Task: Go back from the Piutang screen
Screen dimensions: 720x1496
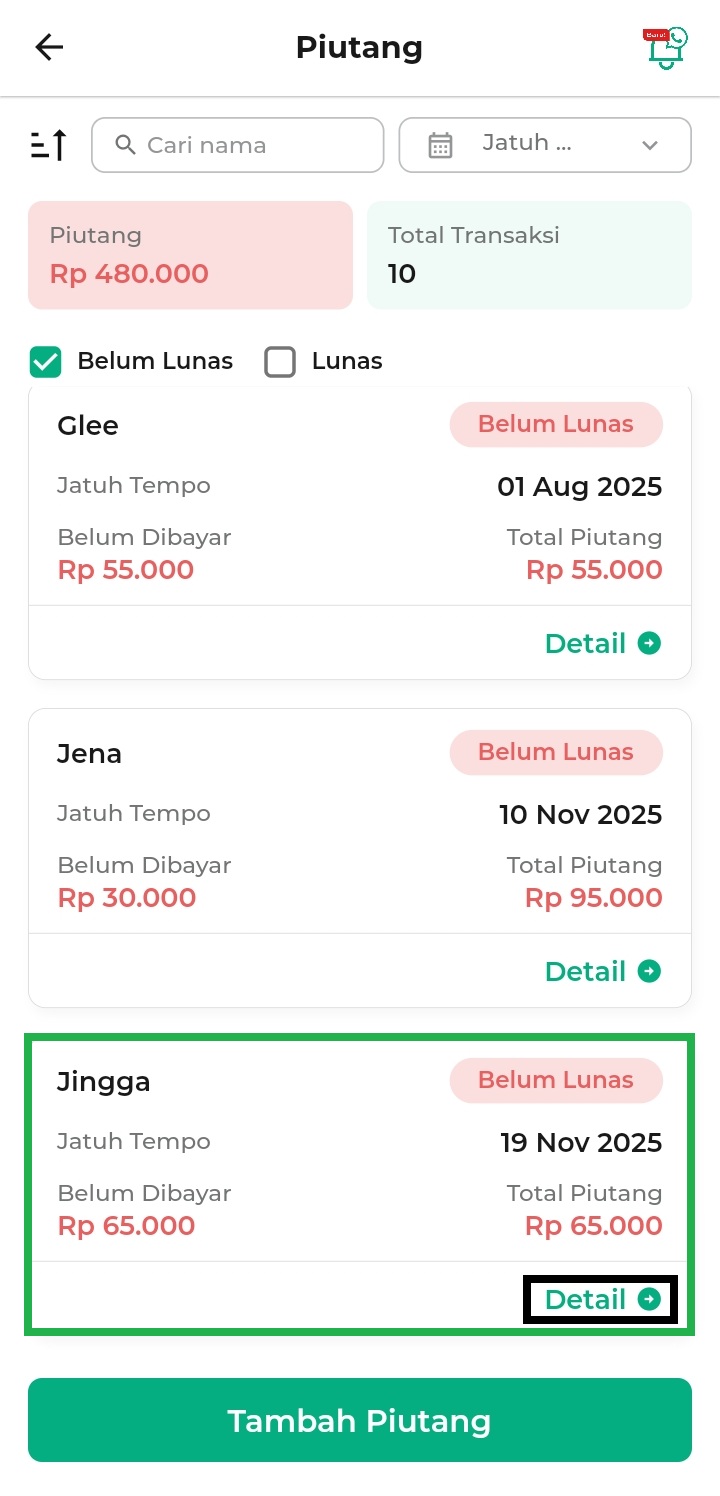Action: click(48, 47)
